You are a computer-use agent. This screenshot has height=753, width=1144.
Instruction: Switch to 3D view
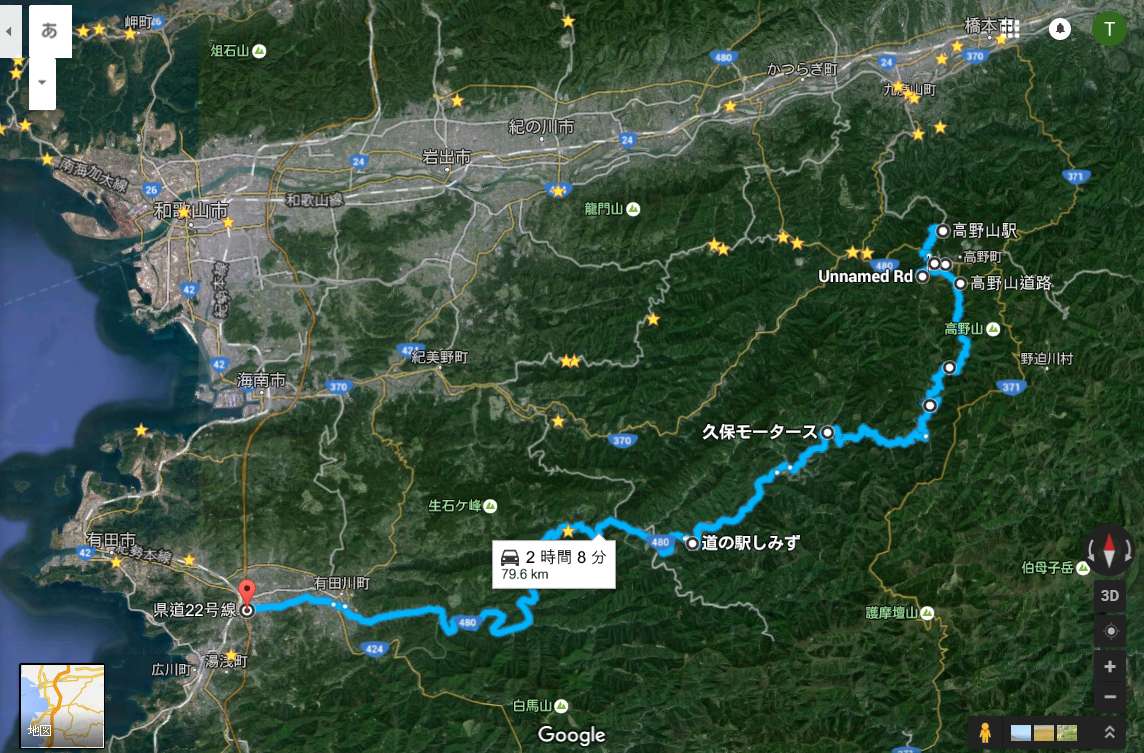tap(1110, 596)
